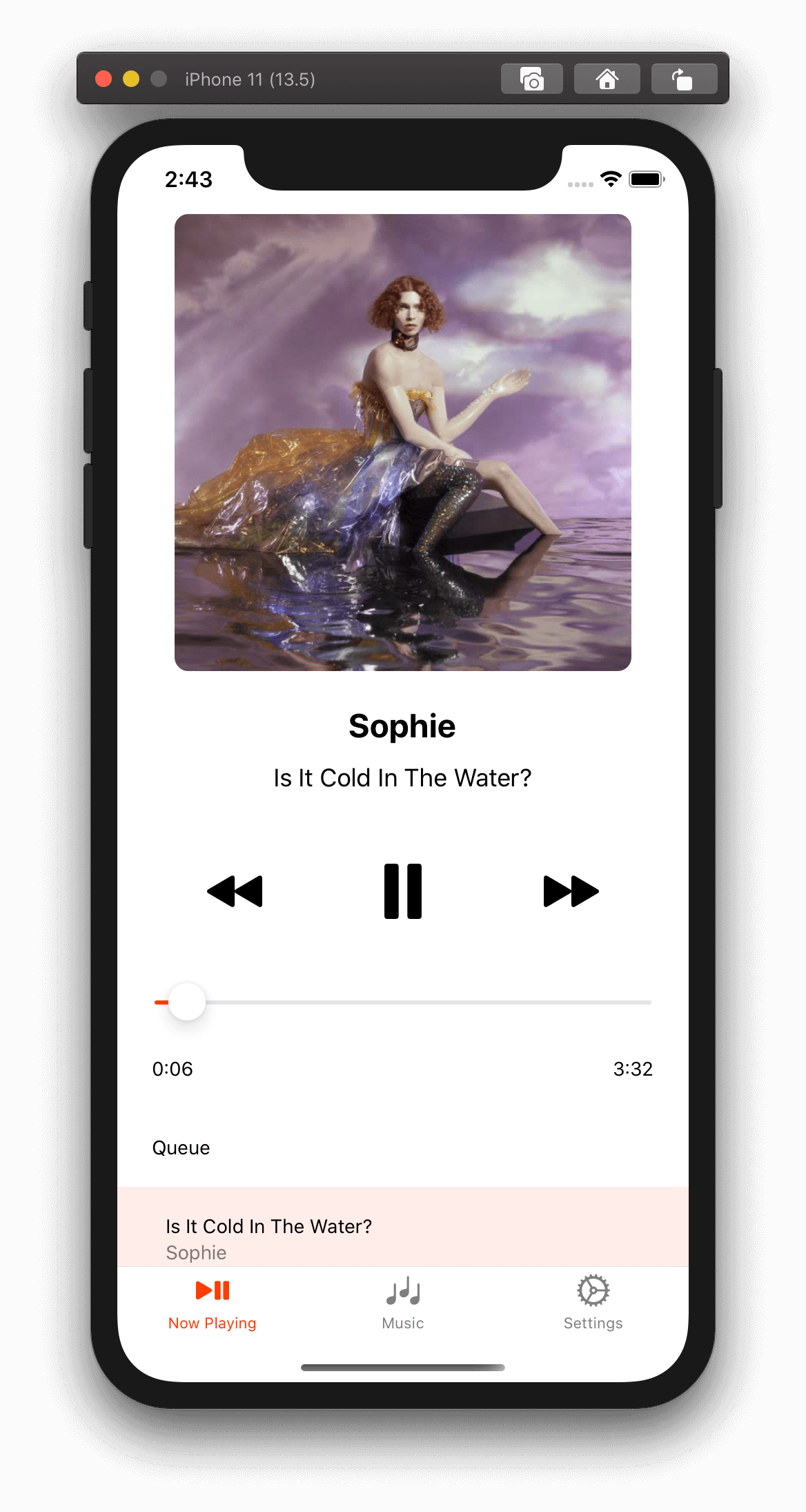806x1512 pixels.
Task: Pause the current song
Action: pyautogui.click(x=403, y=891)
